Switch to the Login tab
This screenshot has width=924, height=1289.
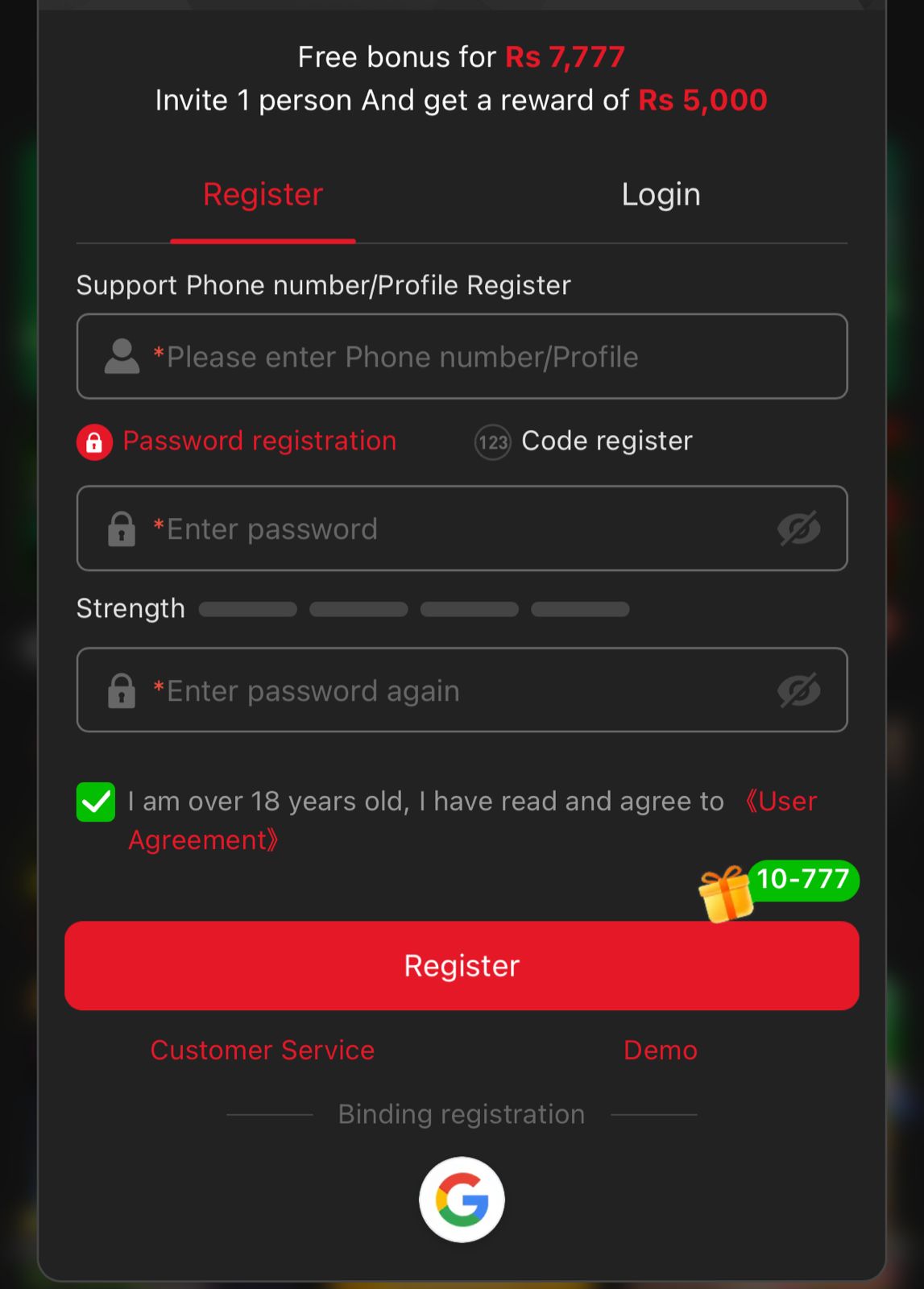coord(661,194)
